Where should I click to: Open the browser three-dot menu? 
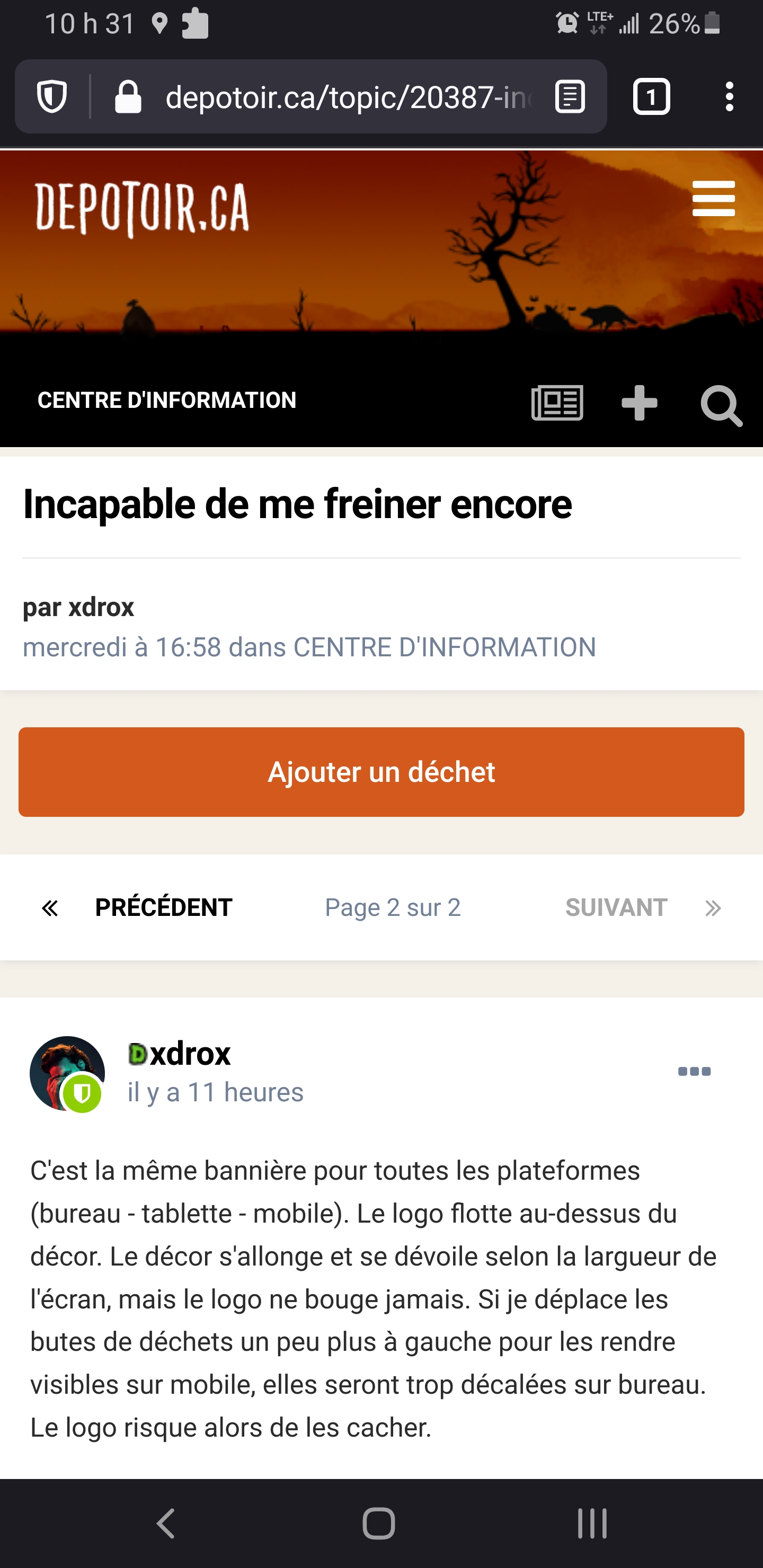point(729,97)
